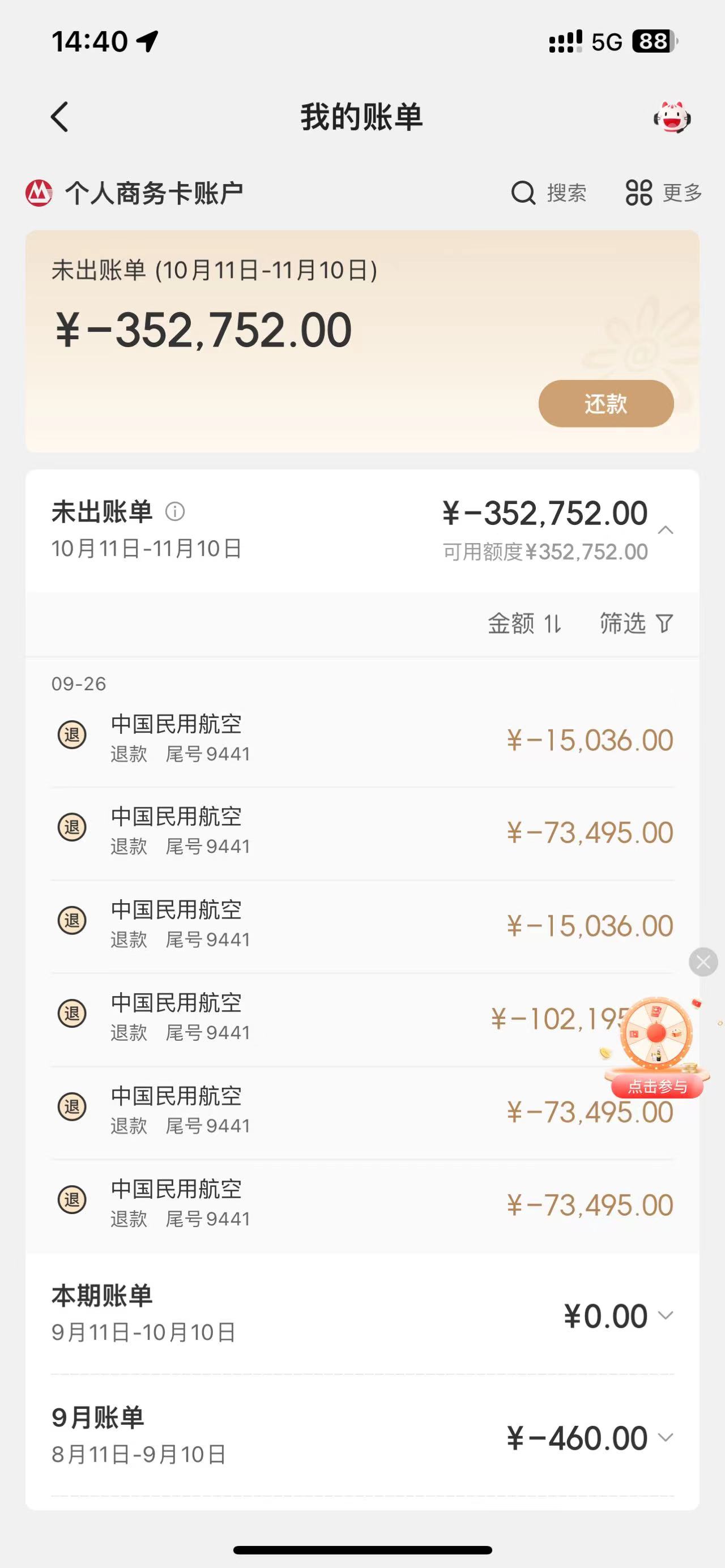725x1568 pixels.
Task: Go back from 我的账单 page
Action: pos(59,117)
